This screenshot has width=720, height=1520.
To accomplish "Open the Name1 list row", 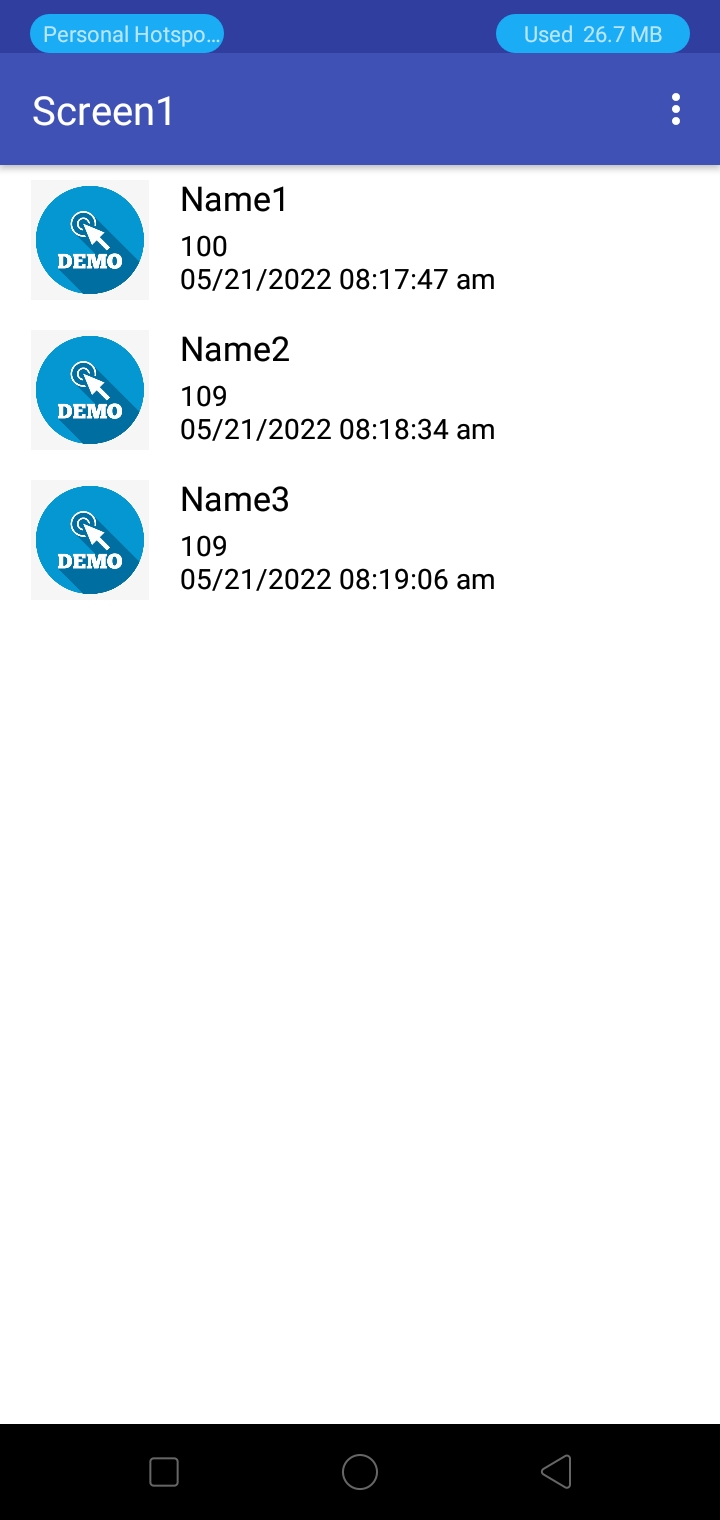I will point(360,240).
